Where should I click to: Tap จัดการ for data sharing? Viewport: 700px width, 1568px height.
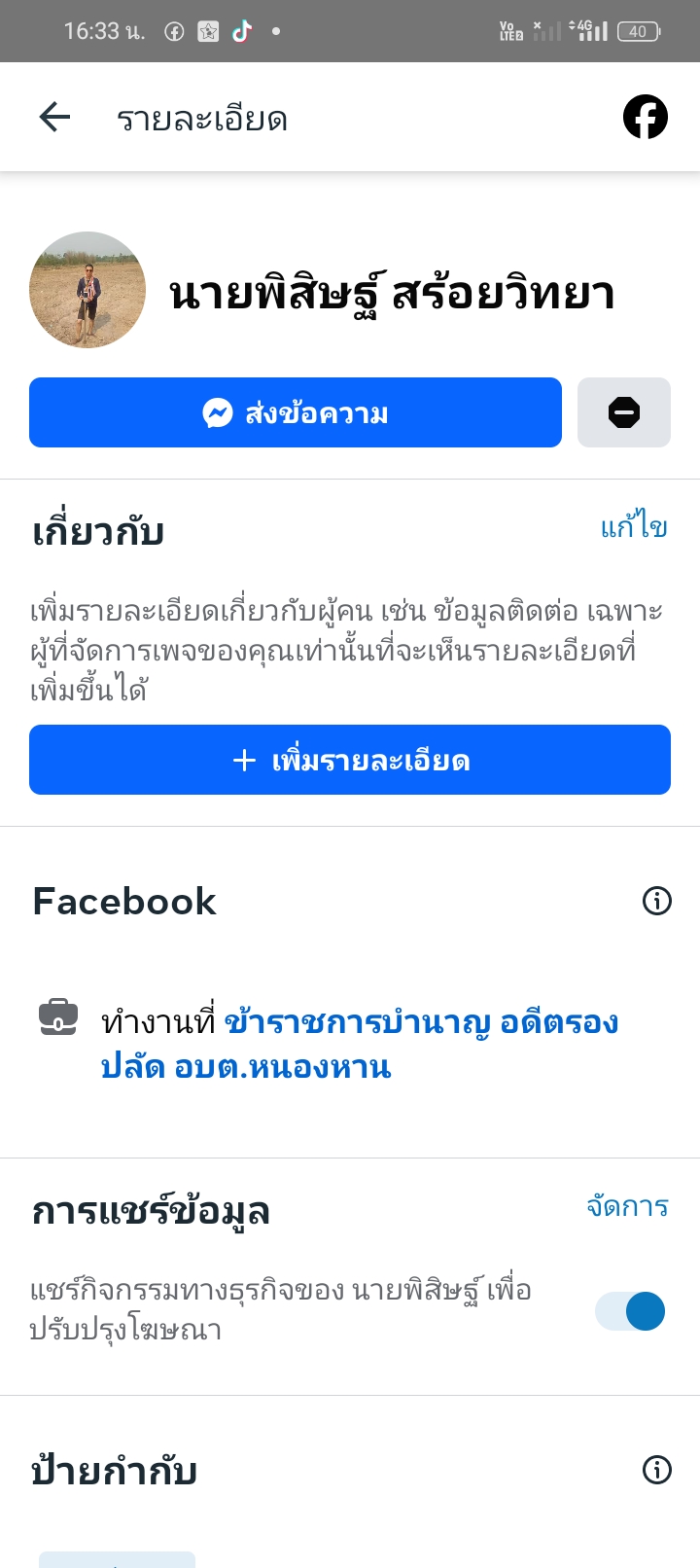pyautogui.click(x=628, y=1207)
